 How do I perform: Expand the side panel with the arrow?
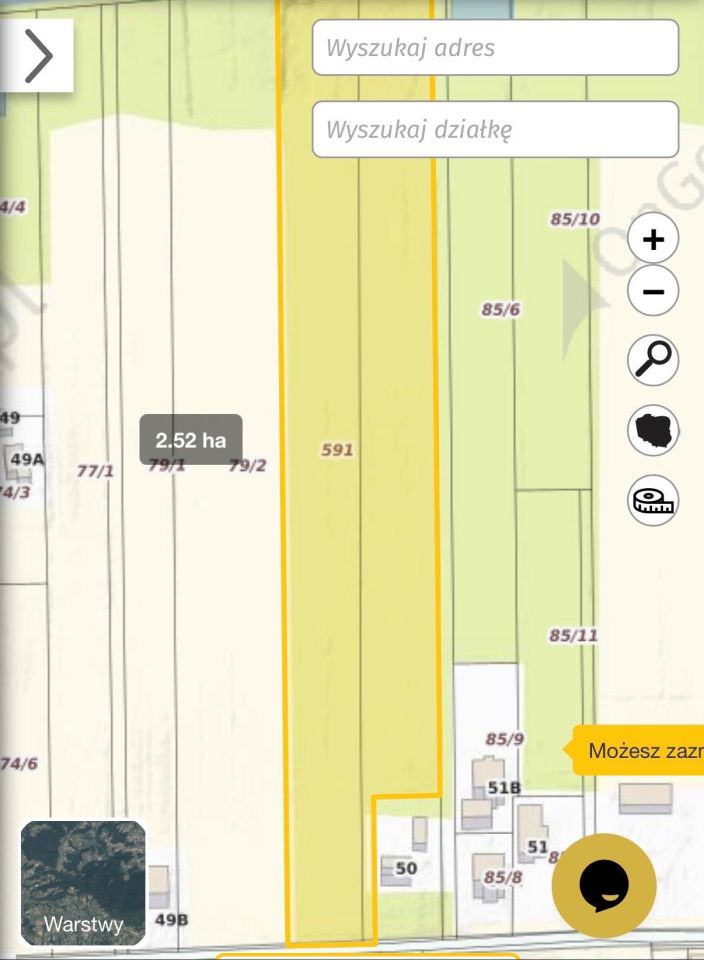coord(37,55)
